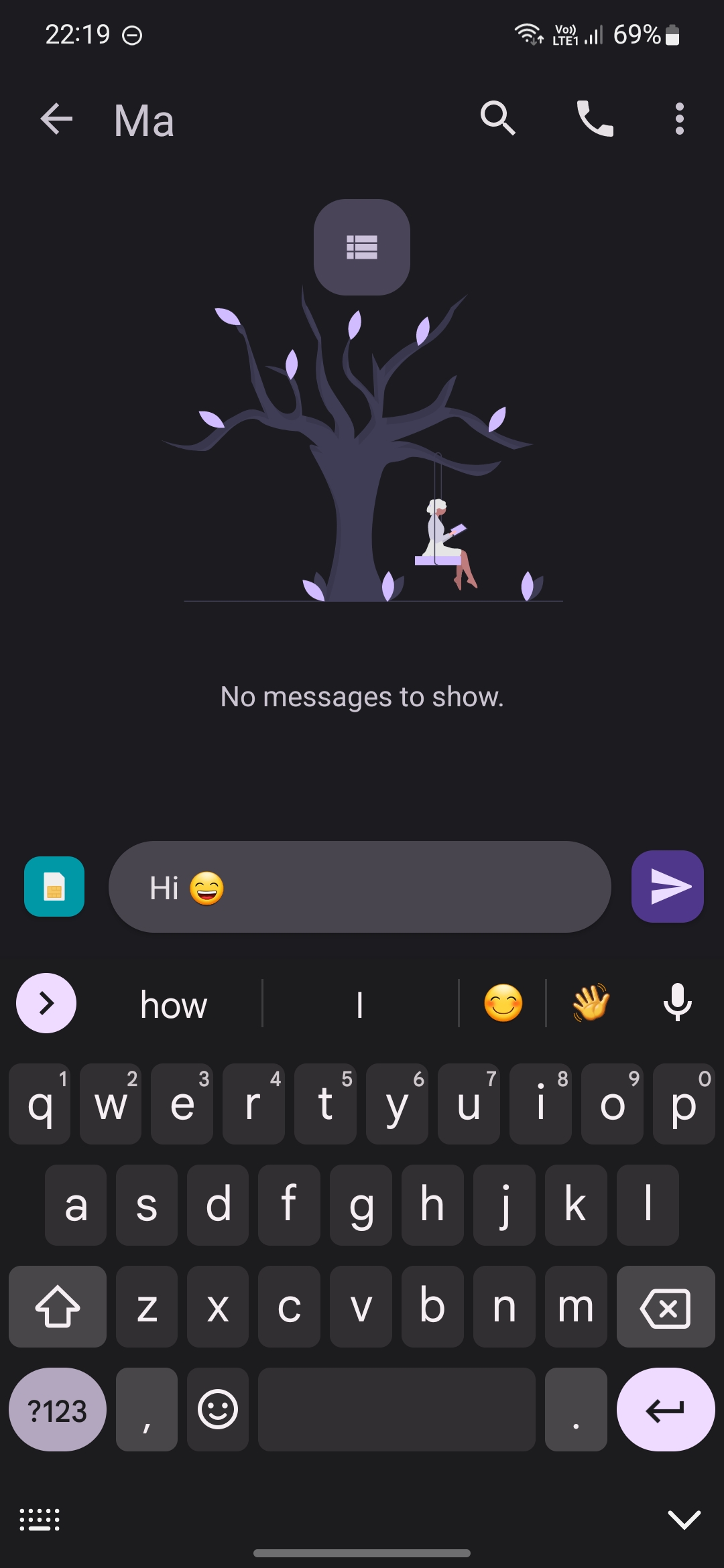Pick the smiling face emoji suggestion
The image size is (724, 1568).
503,1003
